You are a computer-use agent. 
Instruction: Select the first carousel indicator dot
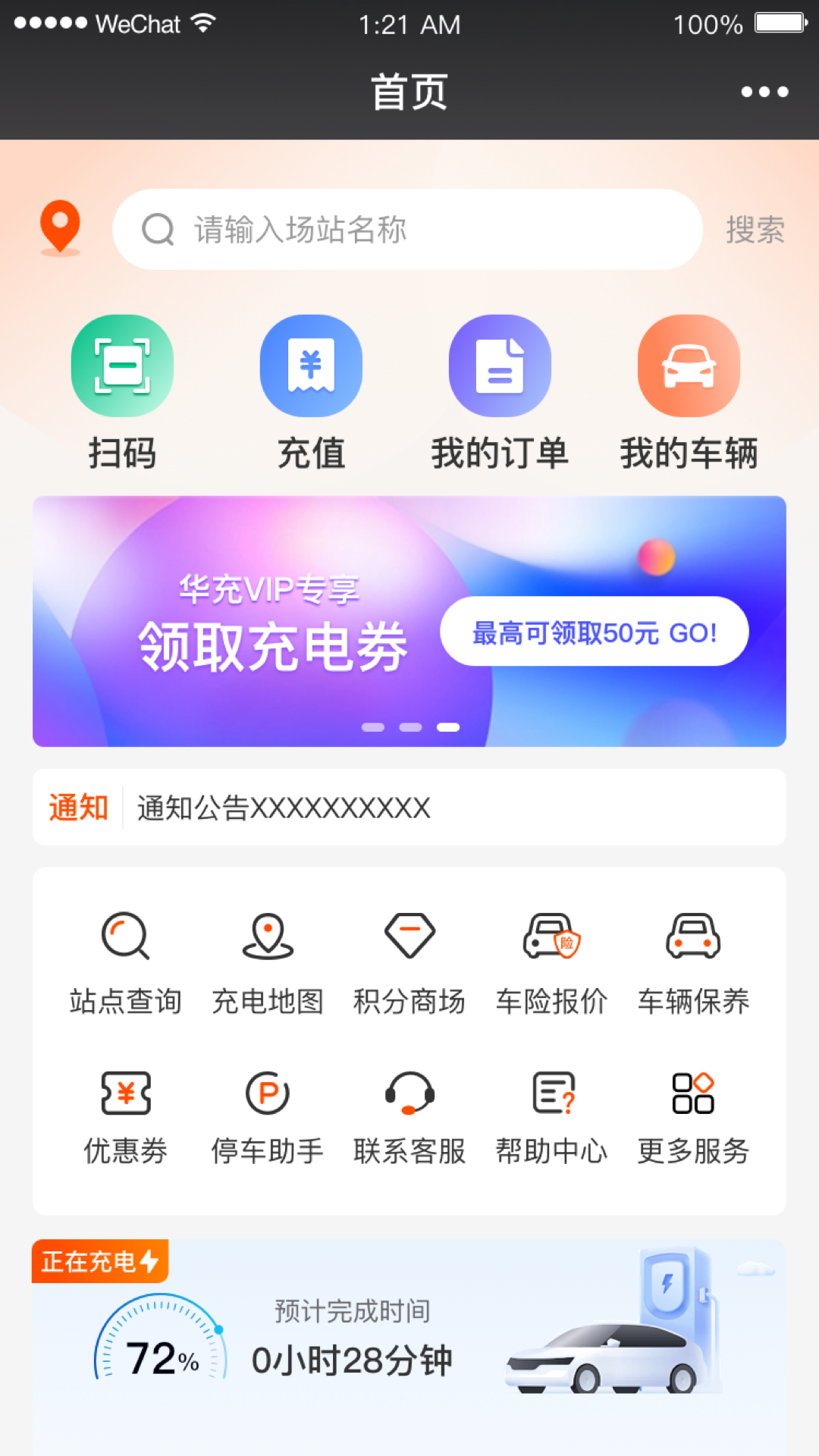(373, 726)
